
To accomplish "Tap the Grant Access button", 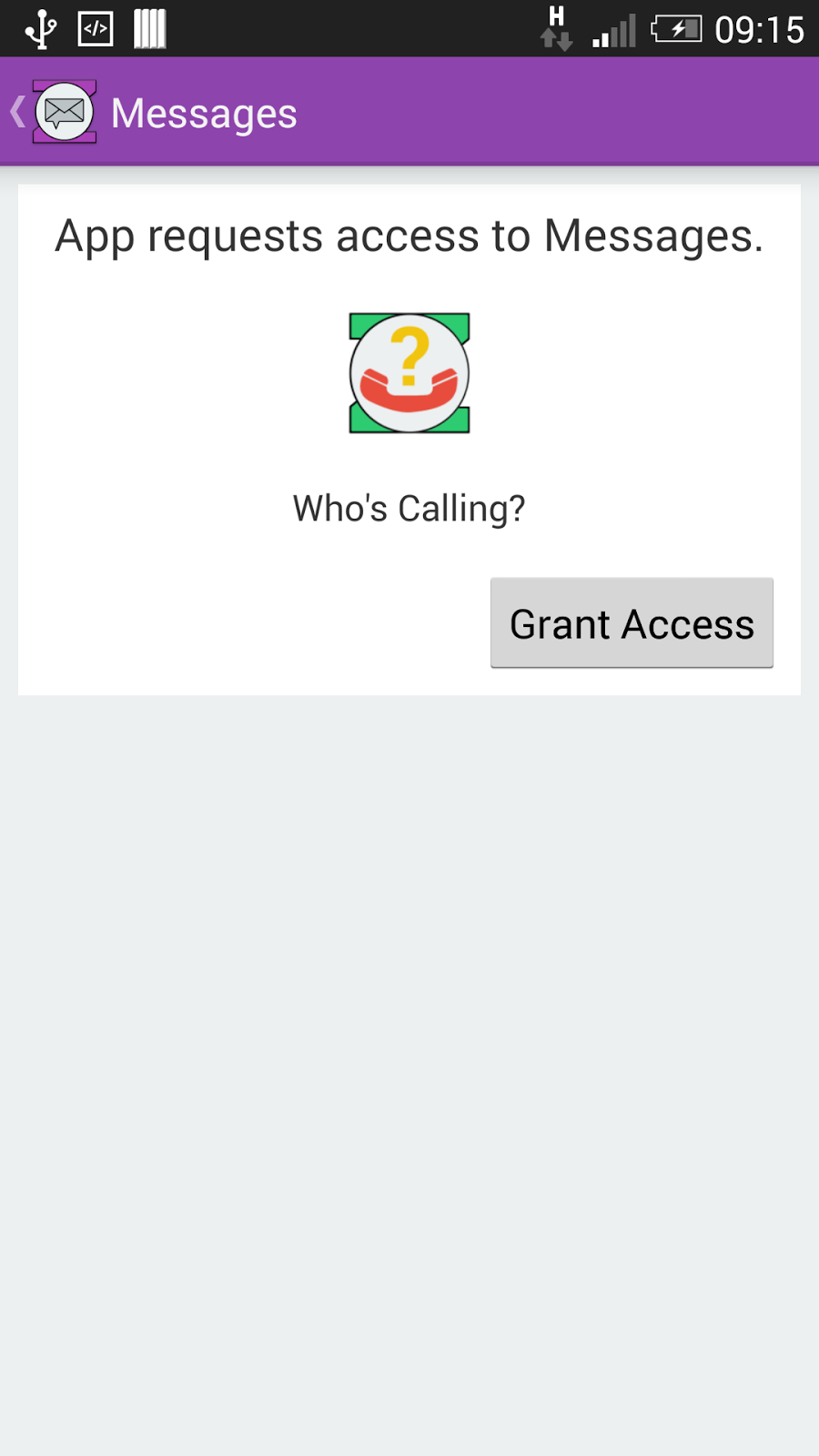I will click(632, 623).
